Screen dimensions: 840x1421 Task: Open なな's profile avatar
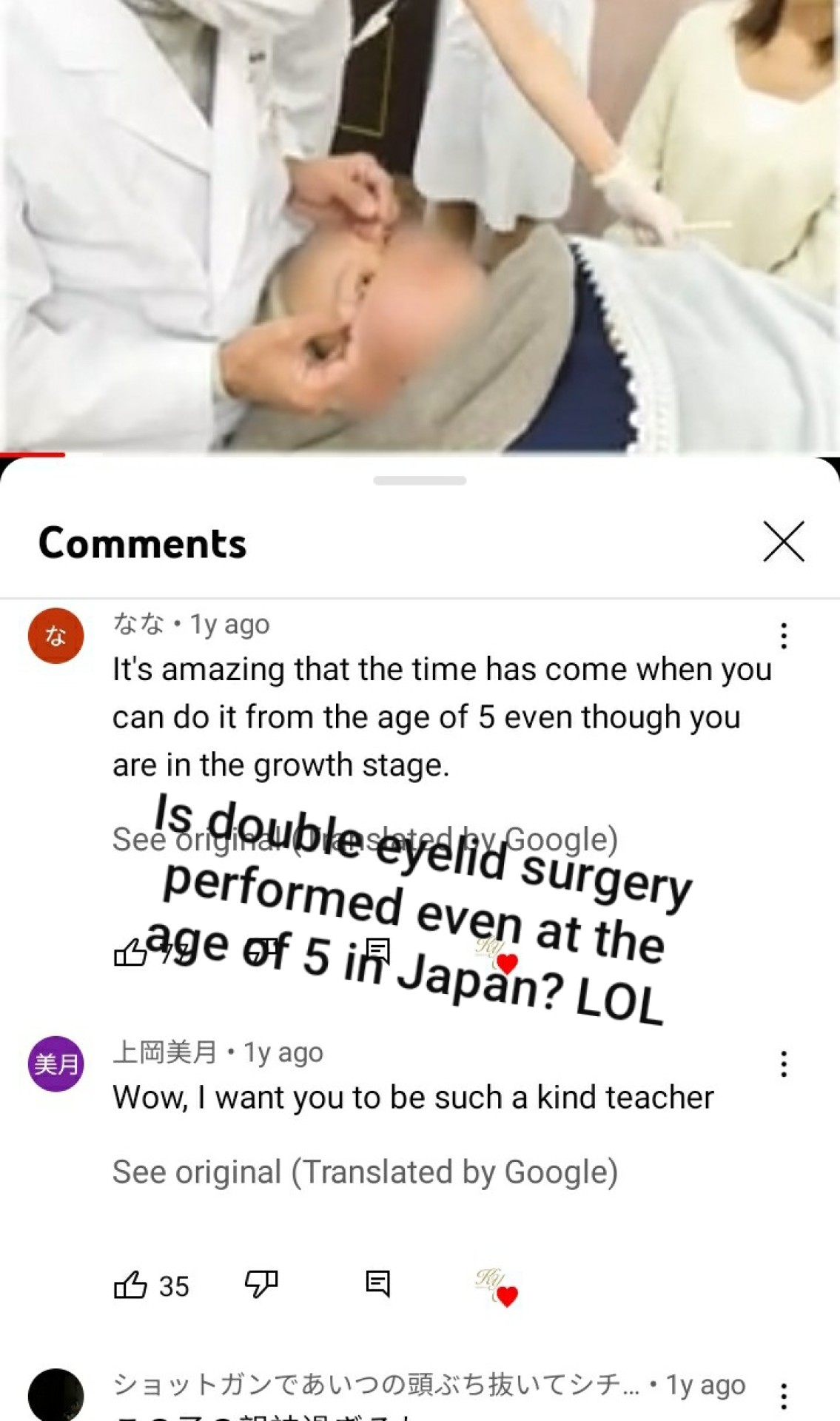coord(56,636)
